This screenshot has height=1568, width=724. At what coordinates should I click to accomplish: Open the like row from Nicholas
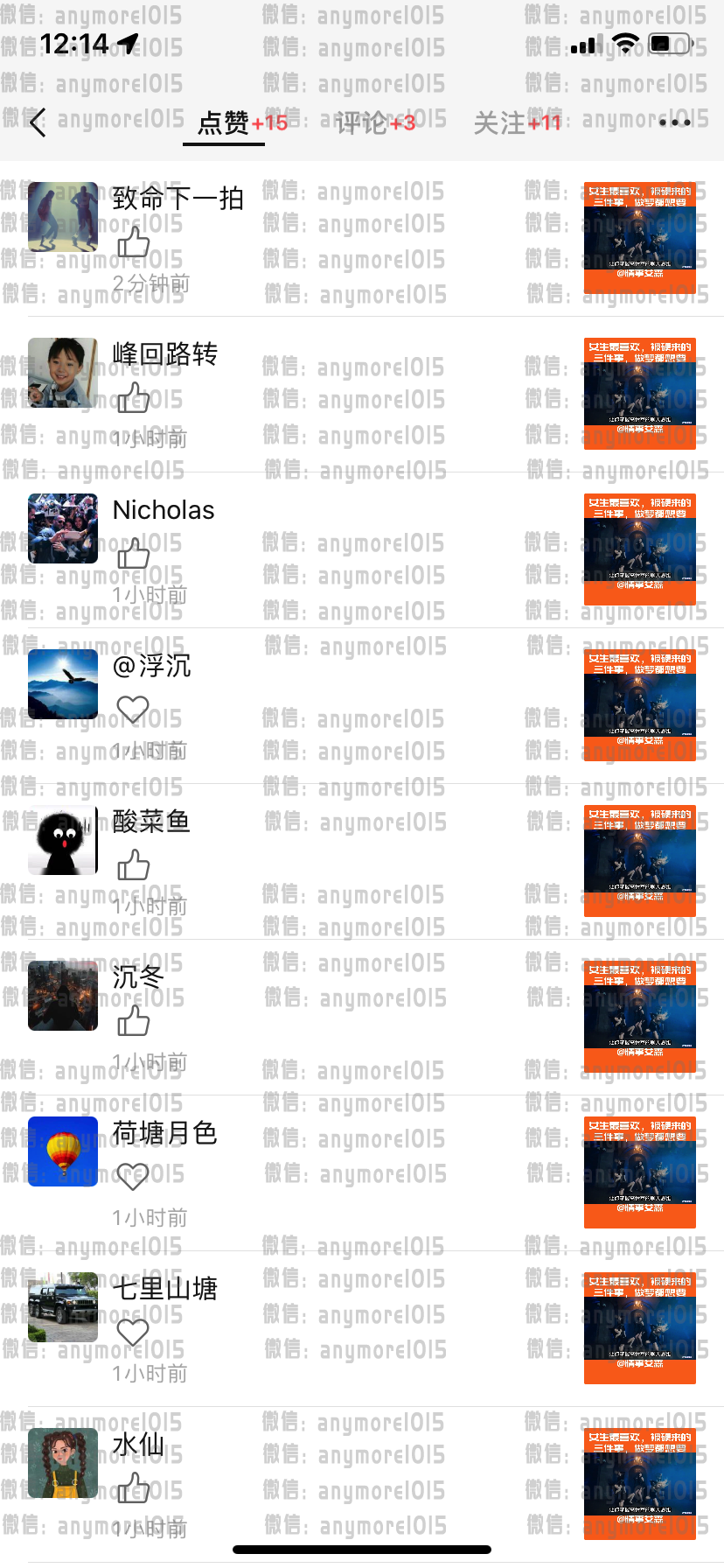tap(362, 550)
